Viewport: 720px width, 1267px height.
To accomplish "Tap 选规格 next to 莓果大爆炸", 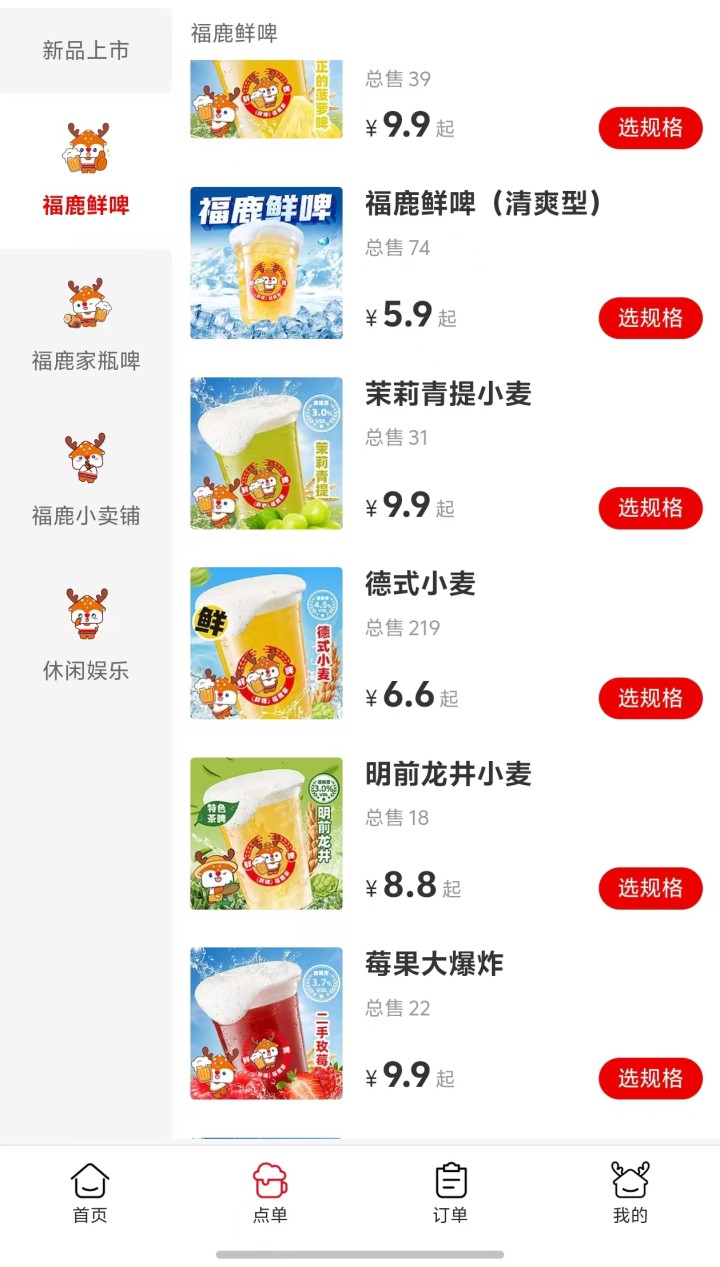I will [650, 1078].
